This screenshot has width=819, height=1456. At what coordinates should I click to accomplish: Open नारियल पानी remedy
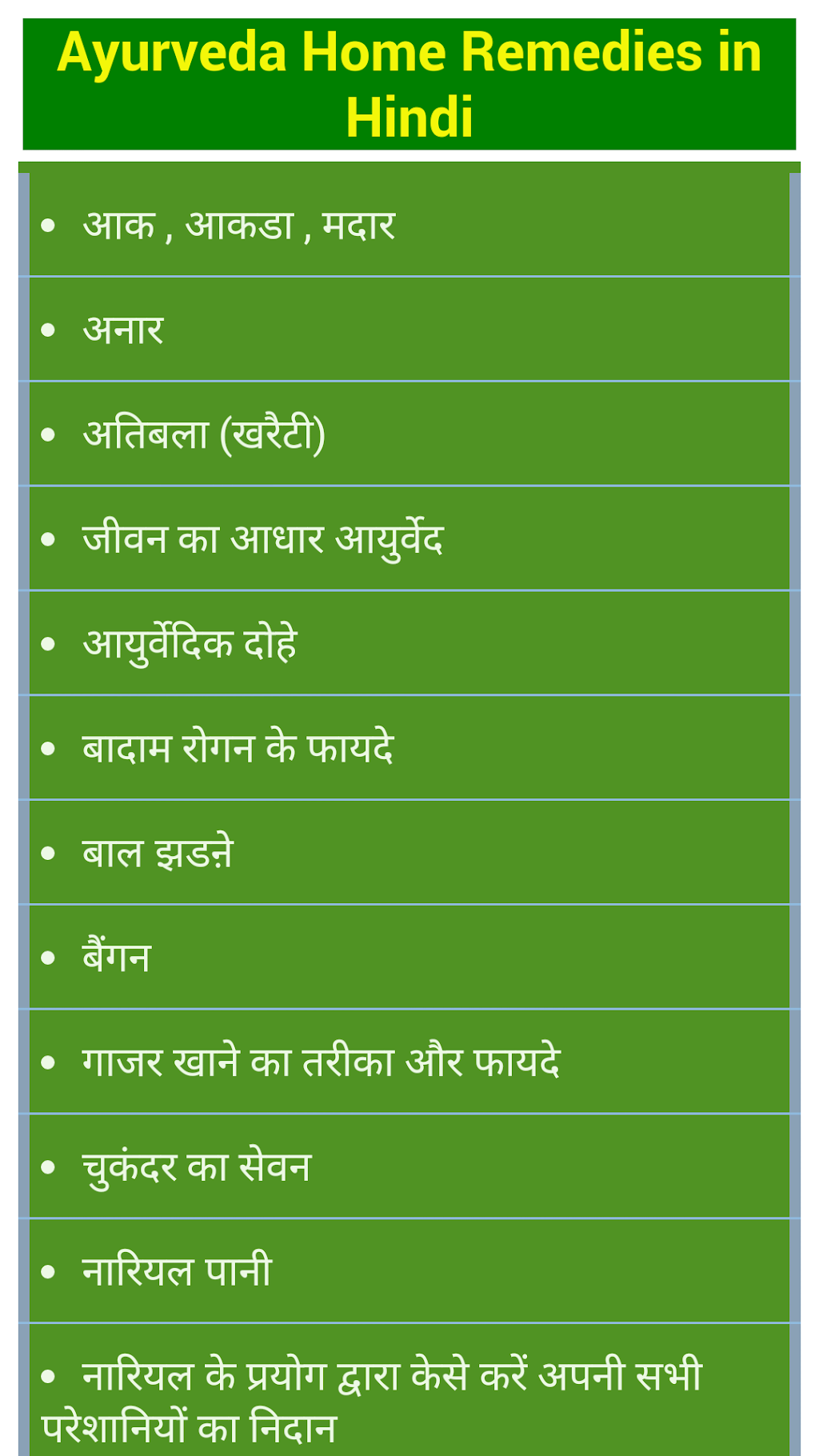click(x=178, y=1272)
